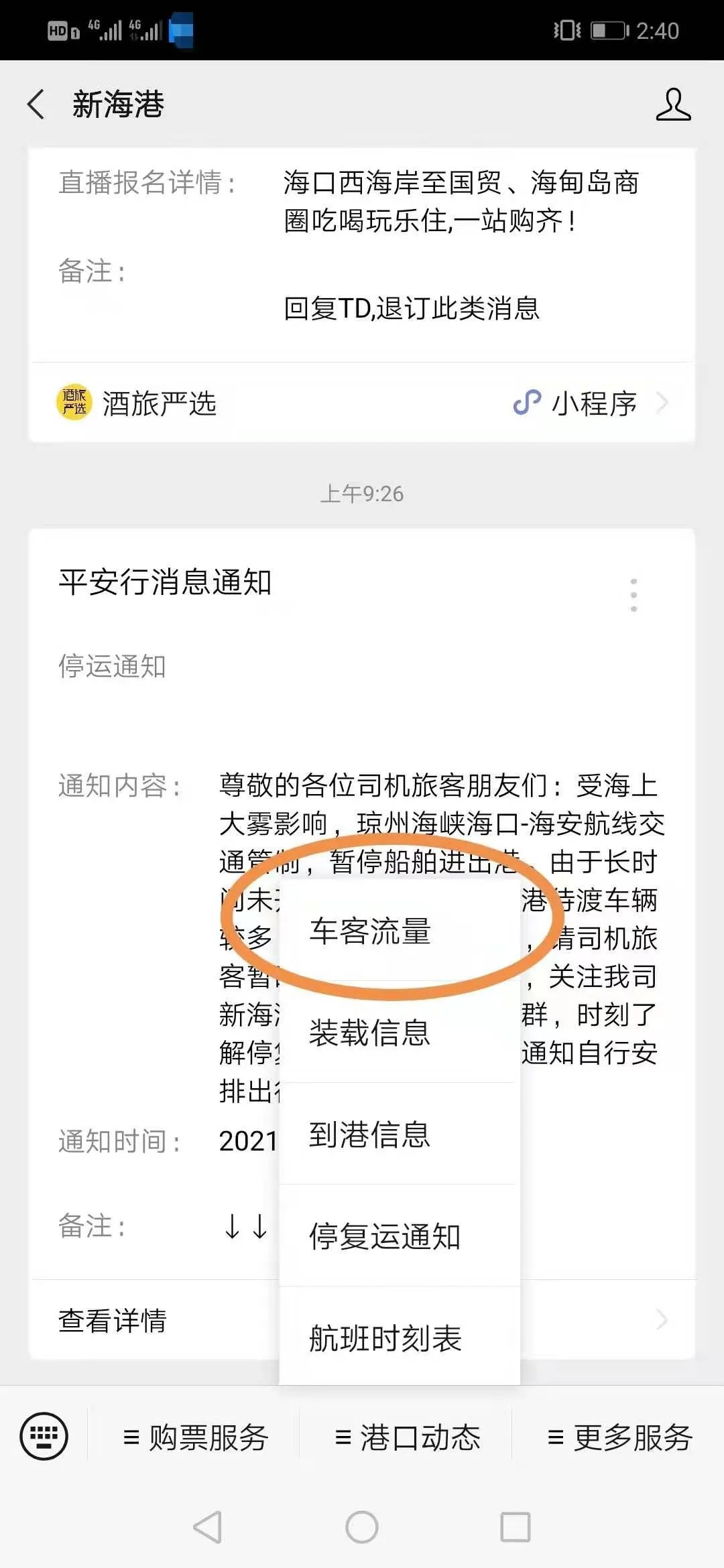
Task: Show recent apps
Action: (516, 1528)
